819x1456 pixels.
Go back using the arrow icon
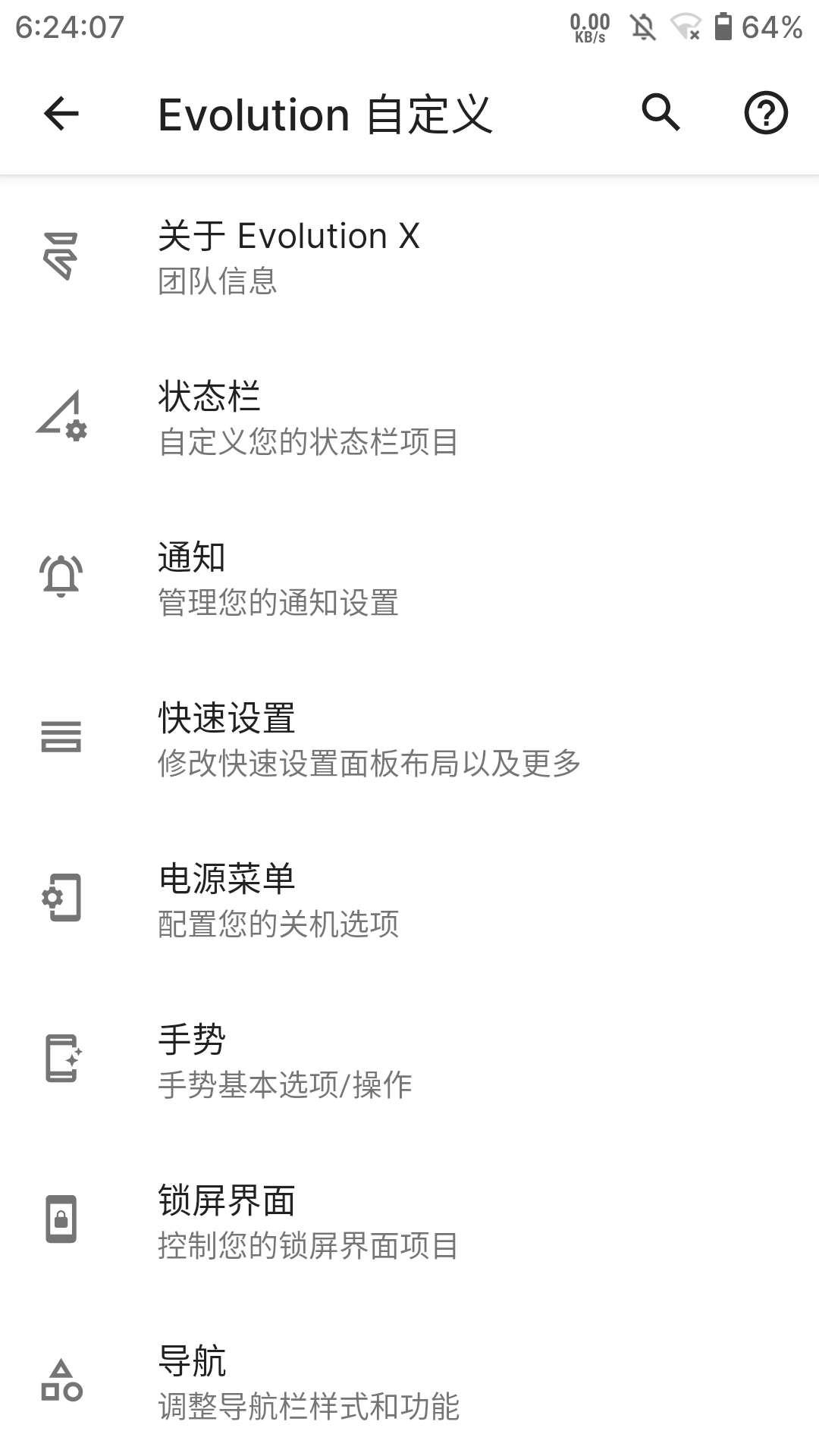[x=61, y=114]
